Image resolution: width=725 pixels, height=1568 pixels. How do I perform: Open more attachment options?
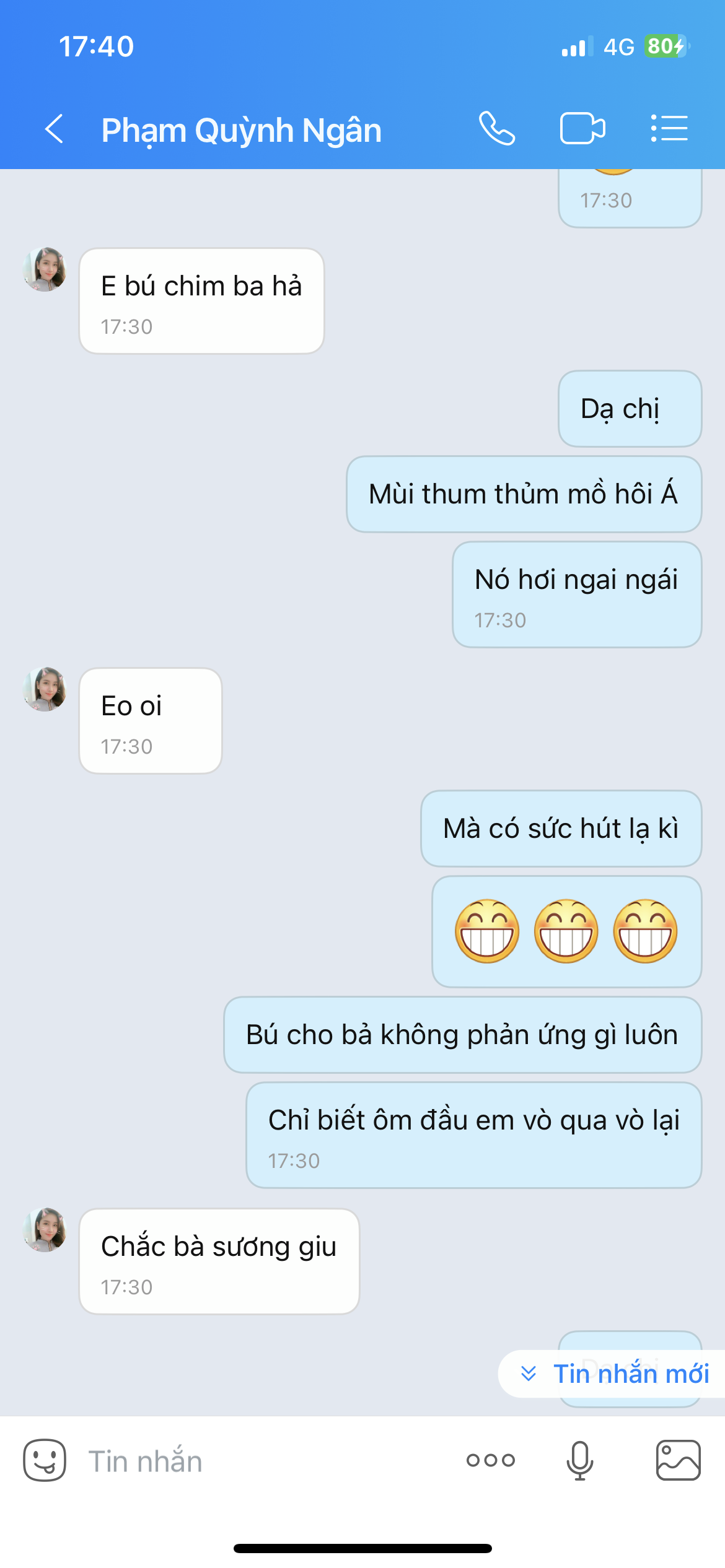coord(491,1460)
